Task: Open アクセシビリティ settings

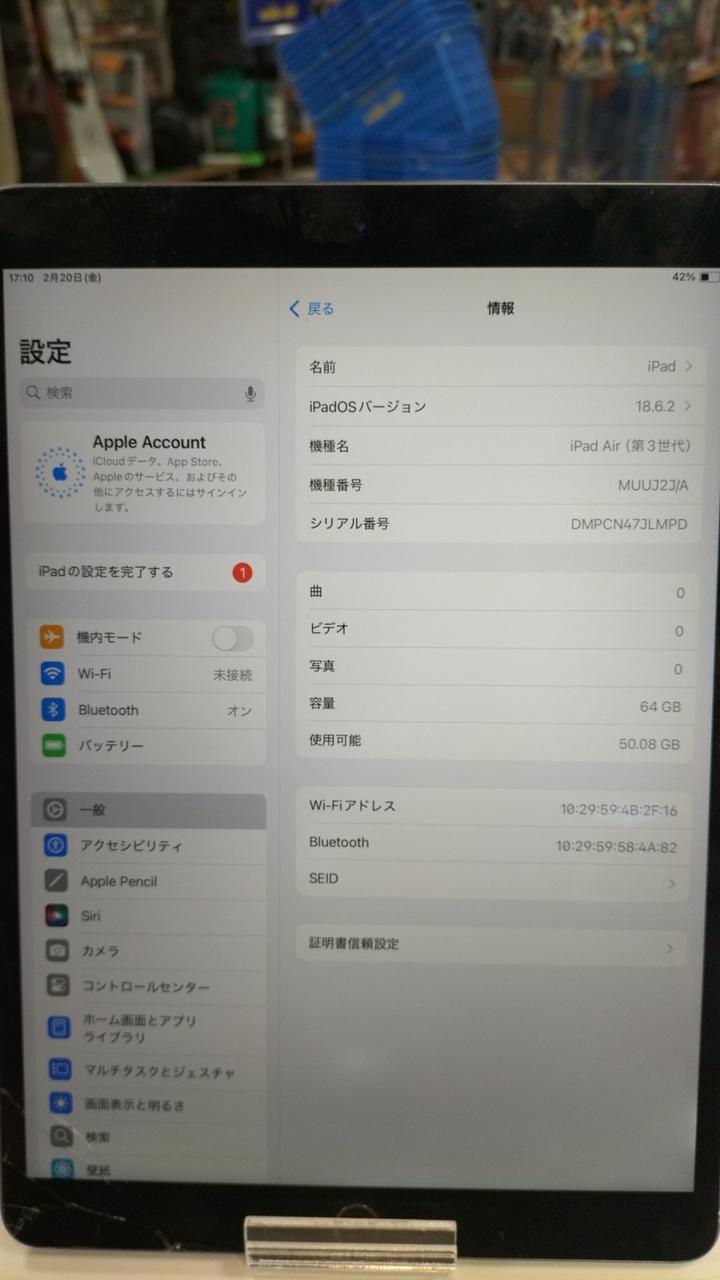Action: tap(150, 846)
